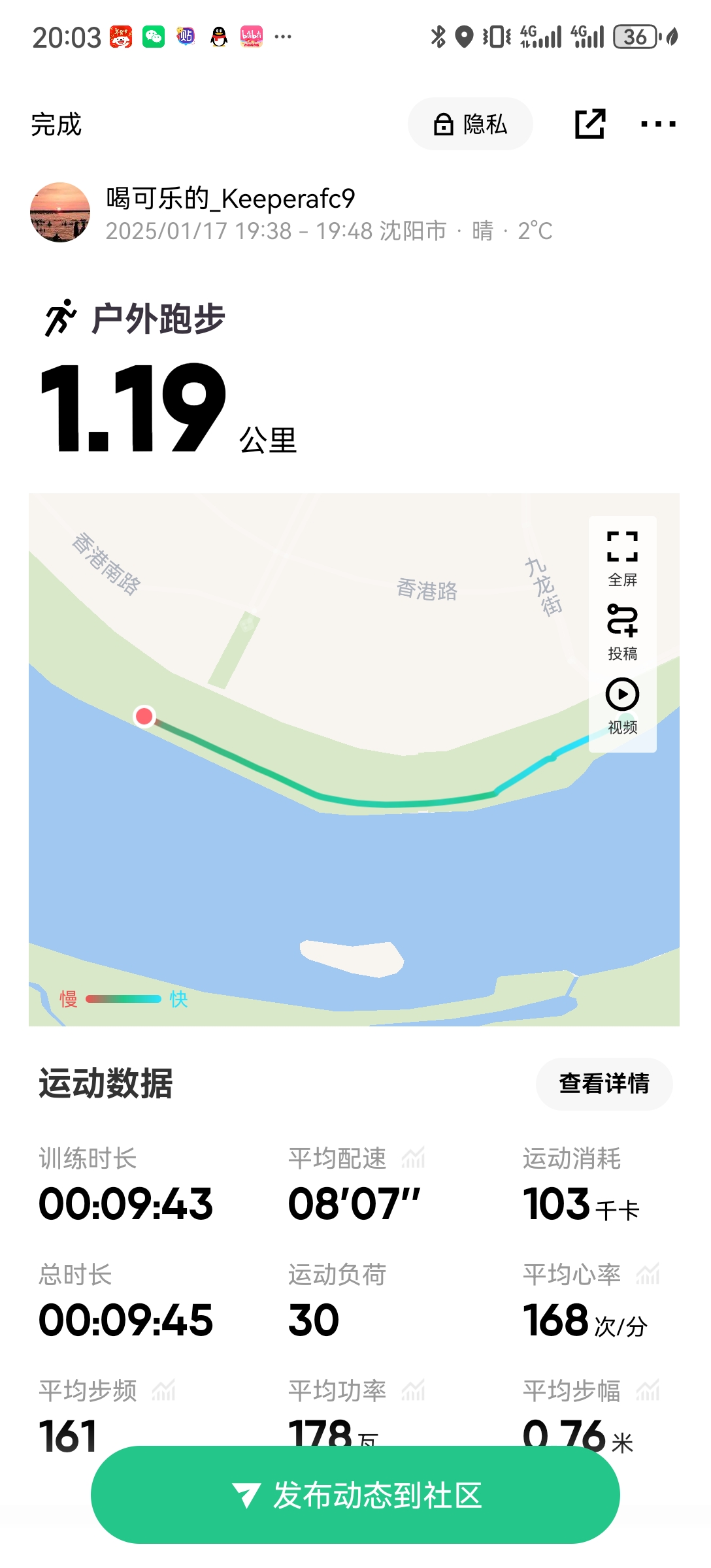Open the three-dot overflow menu

pos(658,124)
